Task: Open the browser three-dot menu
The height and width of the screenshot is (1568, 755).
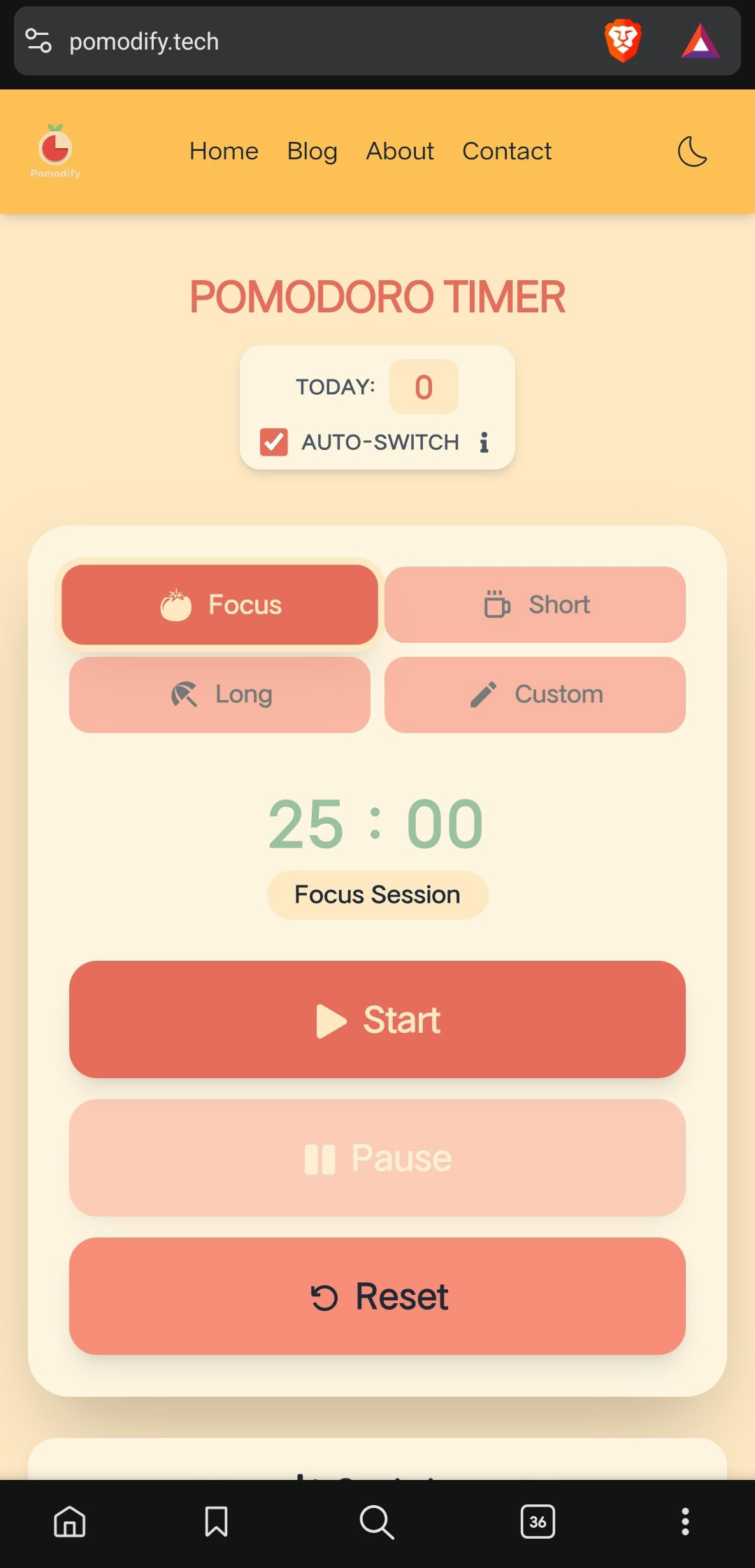Action: [684, 1522]
